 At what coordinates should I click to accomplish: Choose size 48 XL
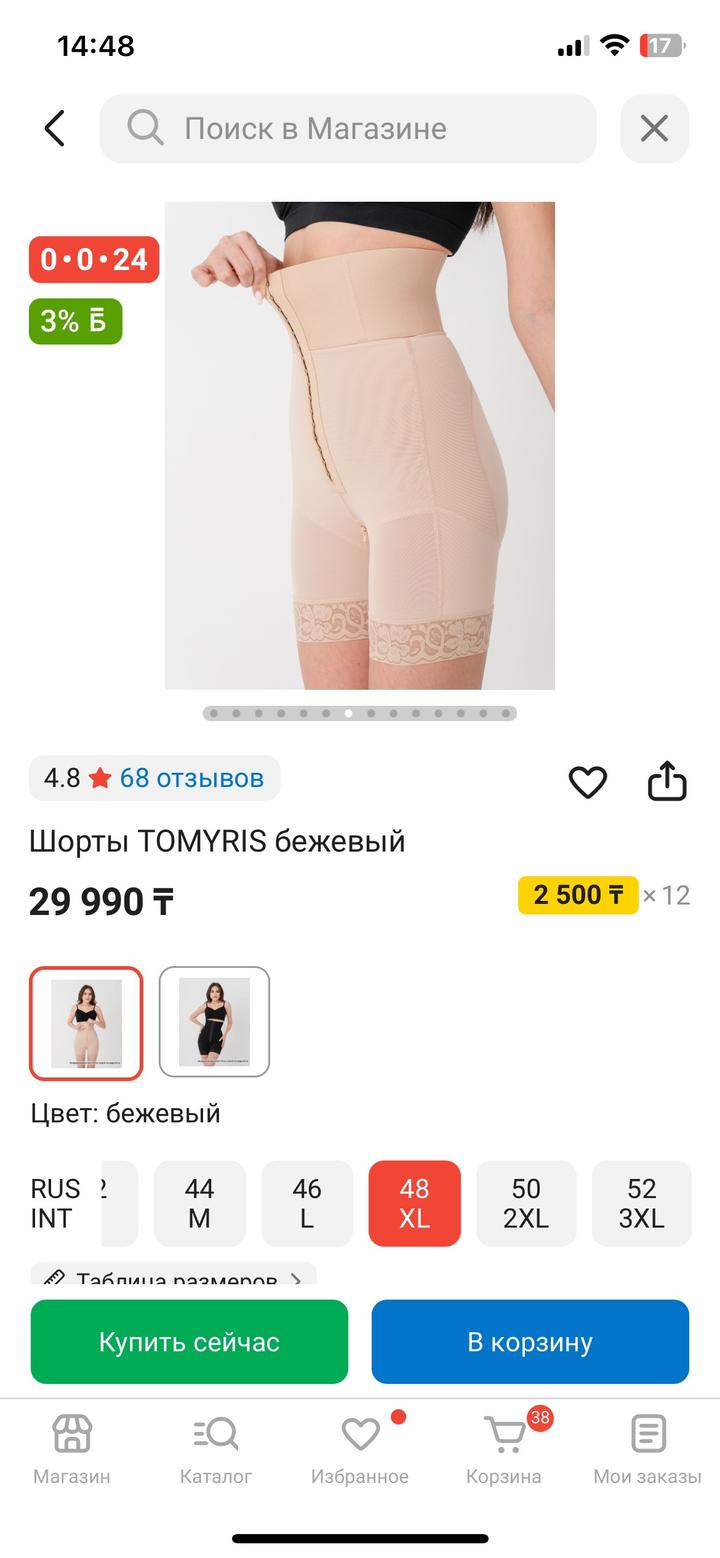coord(414,1203)
